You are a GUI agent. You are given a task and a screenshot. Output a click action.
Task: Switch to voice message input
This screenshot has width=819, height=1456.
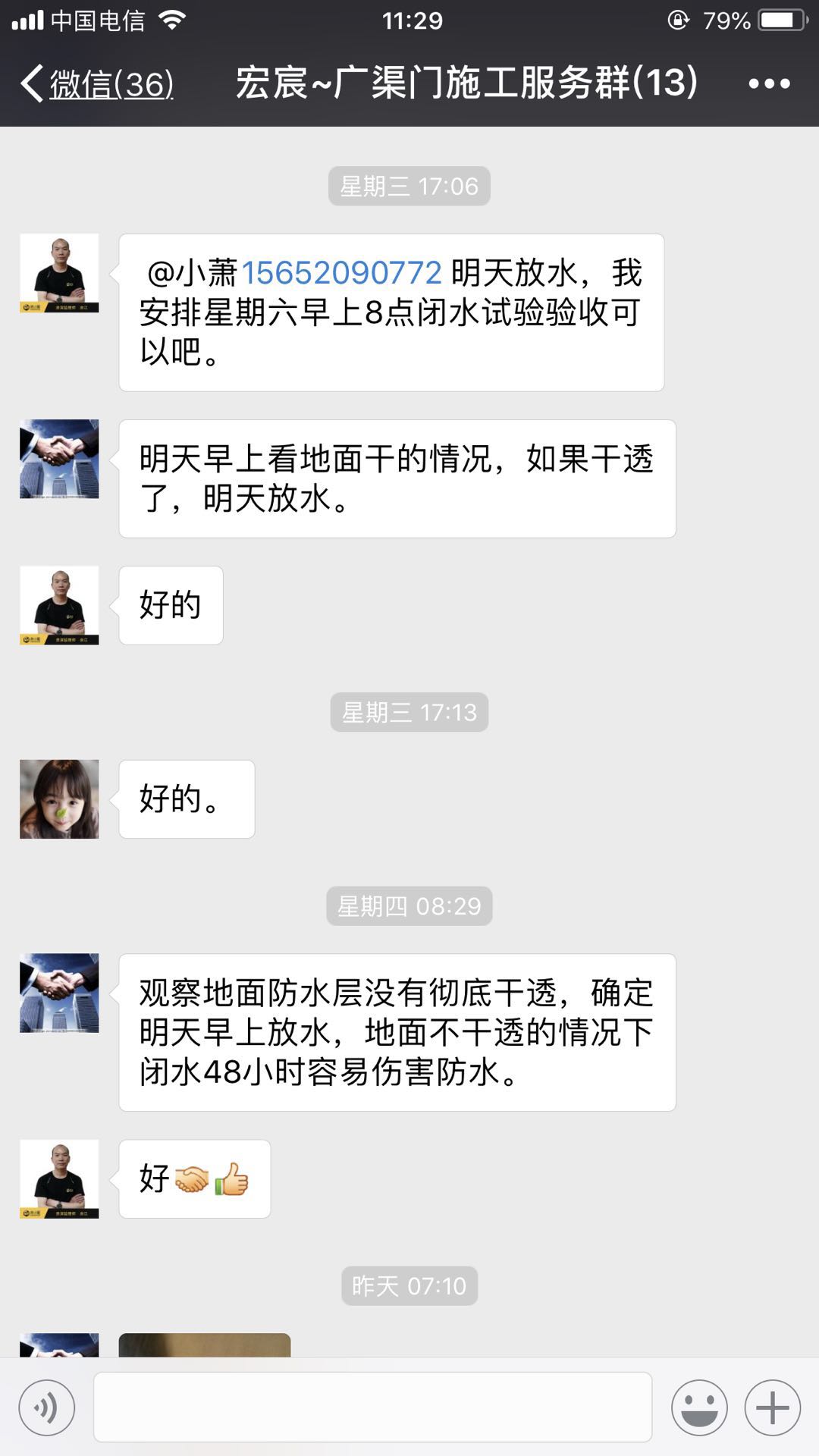point(47,1408)
